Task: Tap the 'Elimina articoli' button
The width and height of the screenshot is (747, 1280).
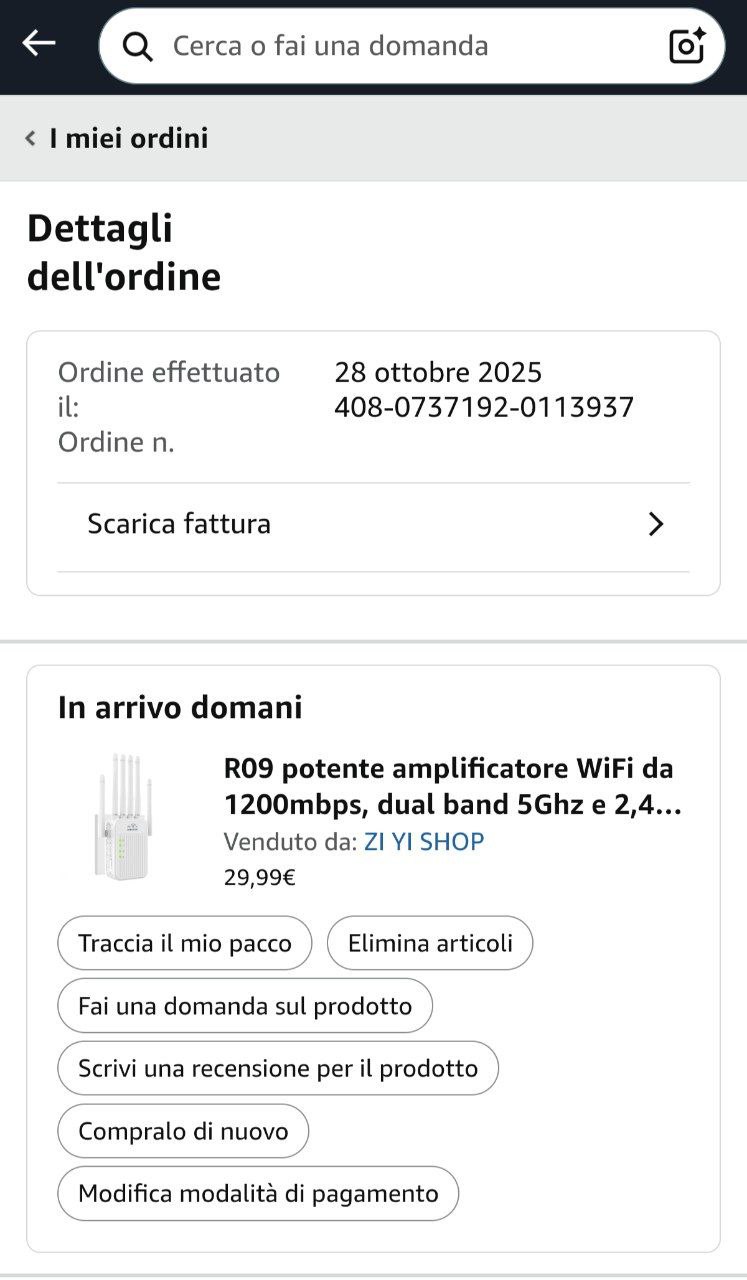Action: (x=430, y=943)
